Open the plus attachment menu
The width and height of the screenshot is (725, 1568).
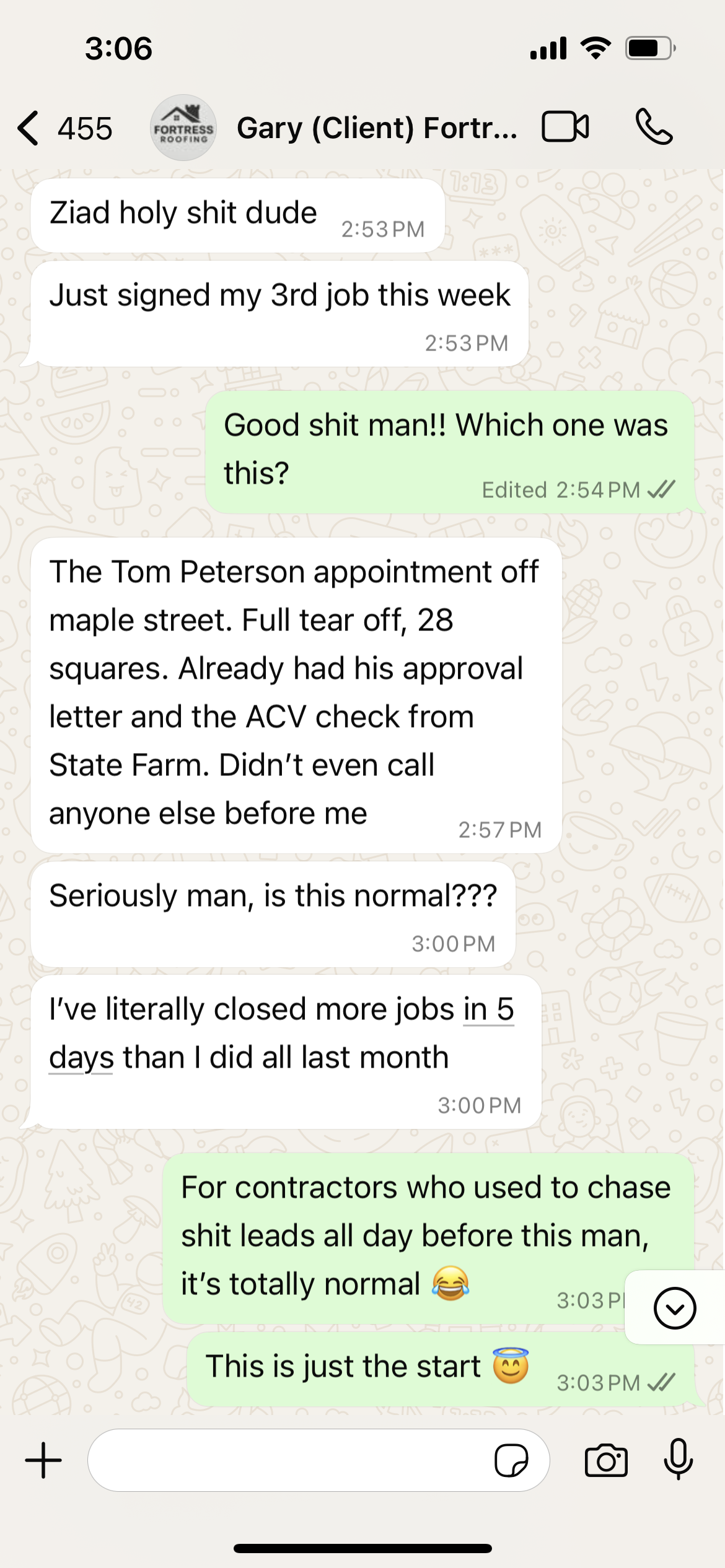43,1460
